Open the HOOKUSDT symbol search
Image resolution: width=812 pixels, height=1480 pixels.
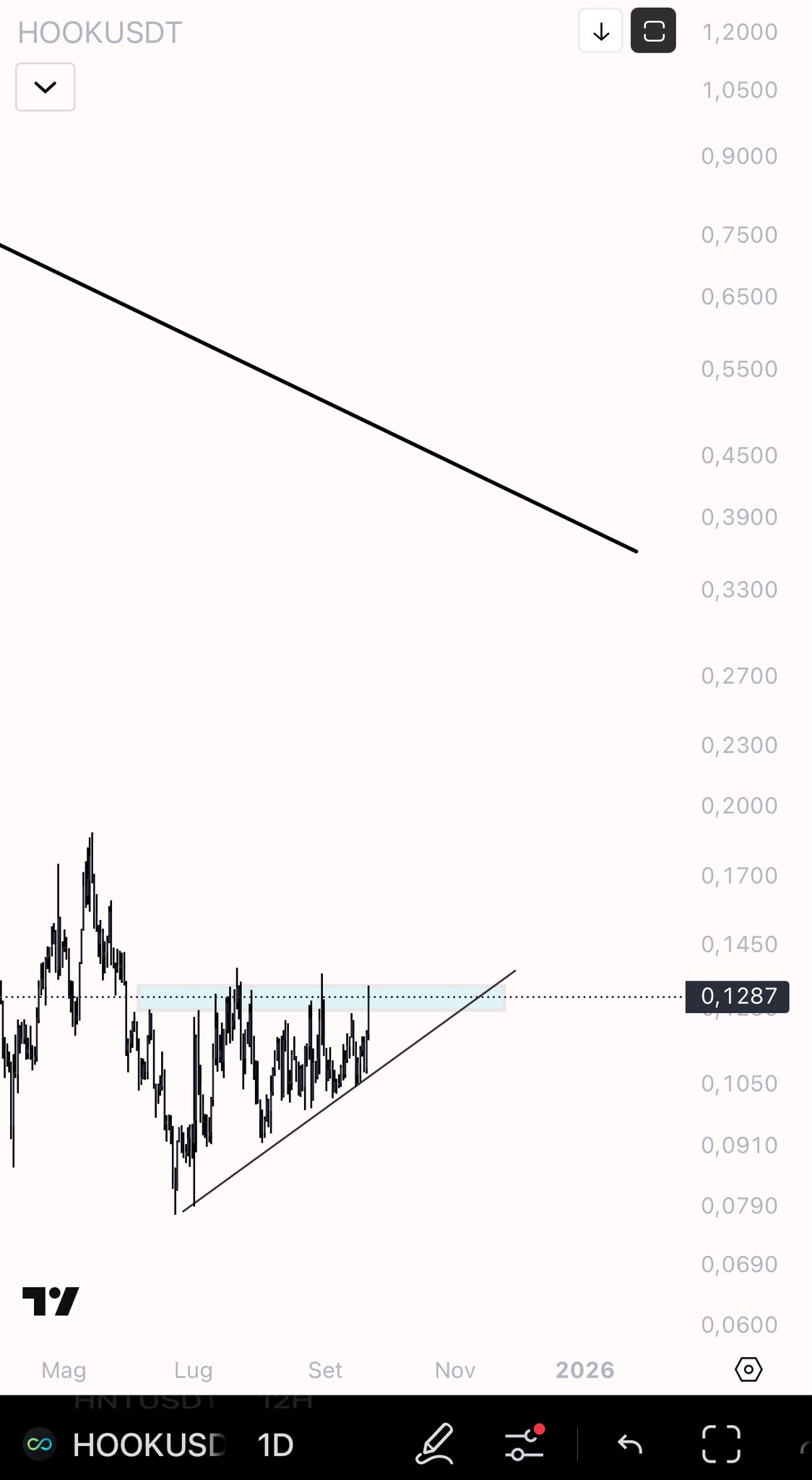click(x=149, y=1445)
